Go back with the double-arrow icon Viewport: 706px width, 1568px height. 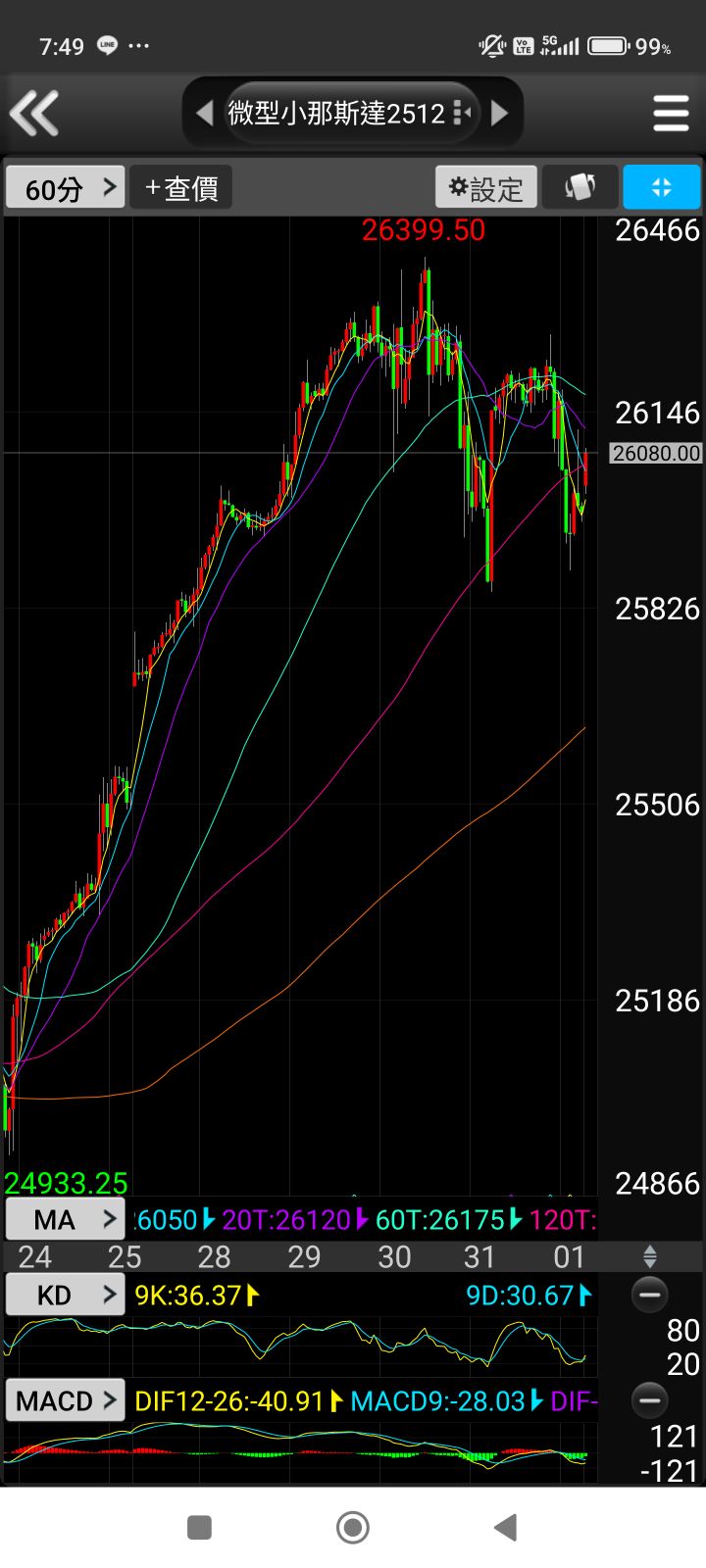tap(35, 113)
